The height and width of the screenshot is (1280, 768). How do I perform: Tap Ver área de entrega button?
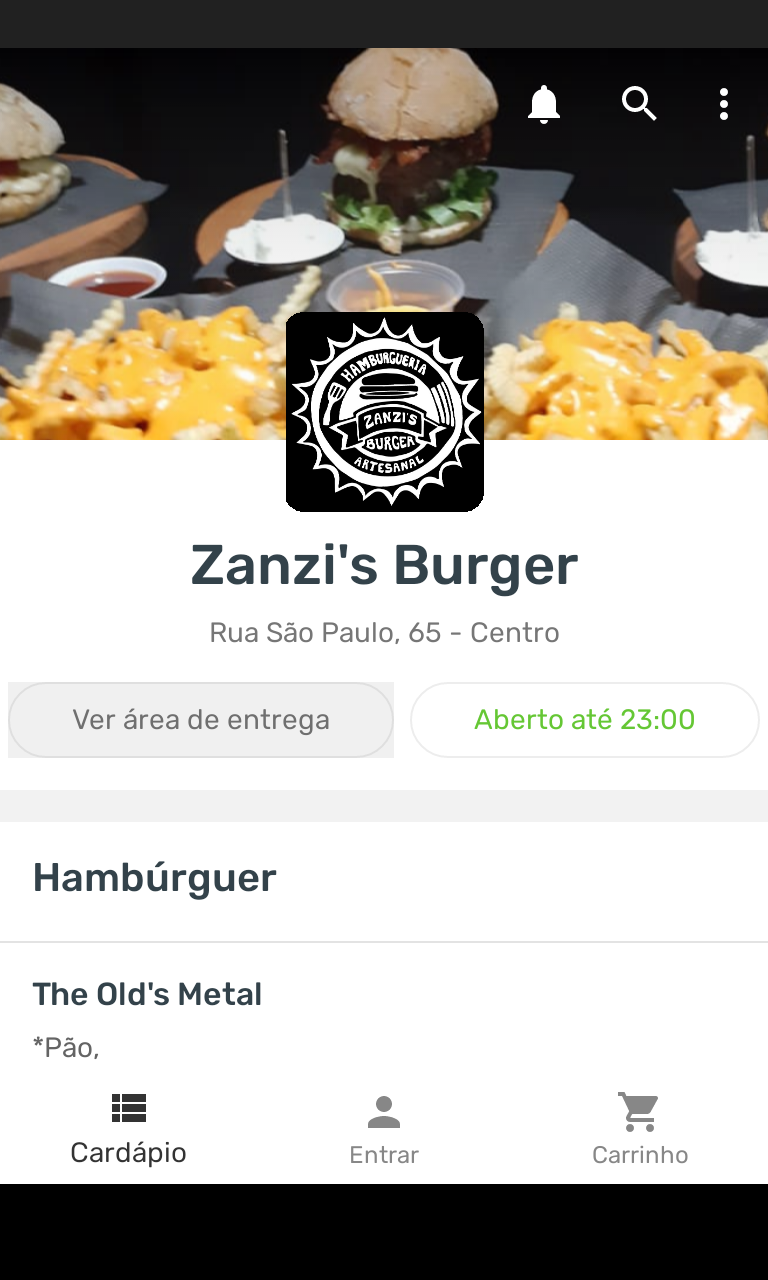(201, 720)
